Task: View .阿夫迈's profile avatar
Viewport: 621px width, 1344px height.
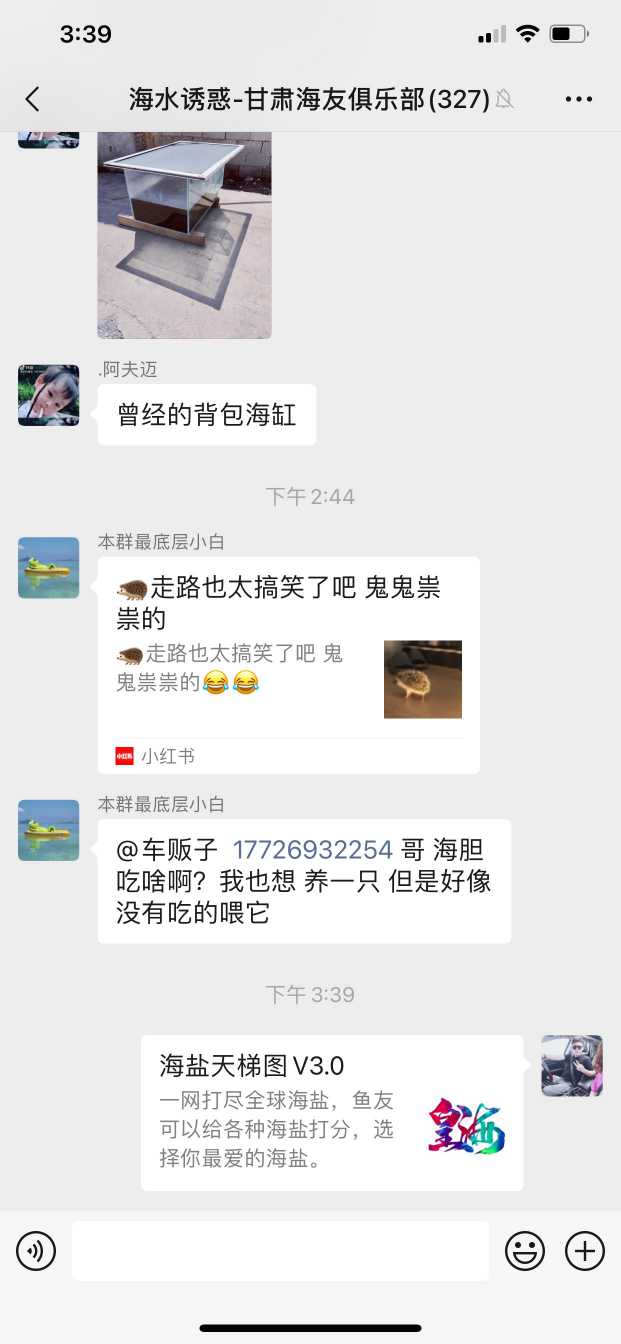Action: (49, 396)
